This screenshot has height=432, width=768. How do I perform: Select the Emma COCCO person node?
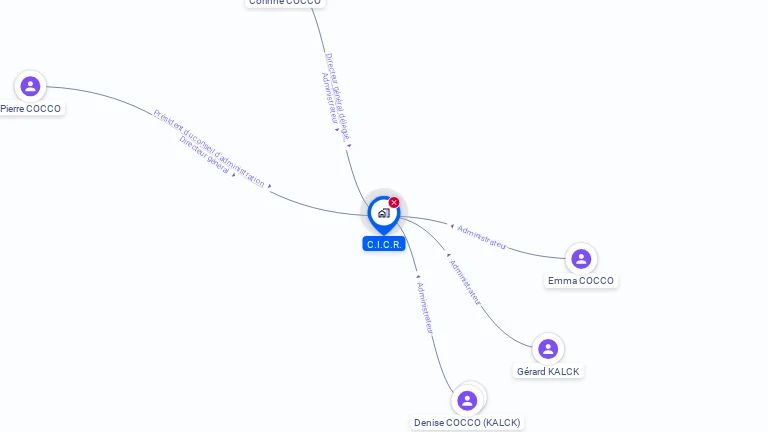(x=581, y=259)
